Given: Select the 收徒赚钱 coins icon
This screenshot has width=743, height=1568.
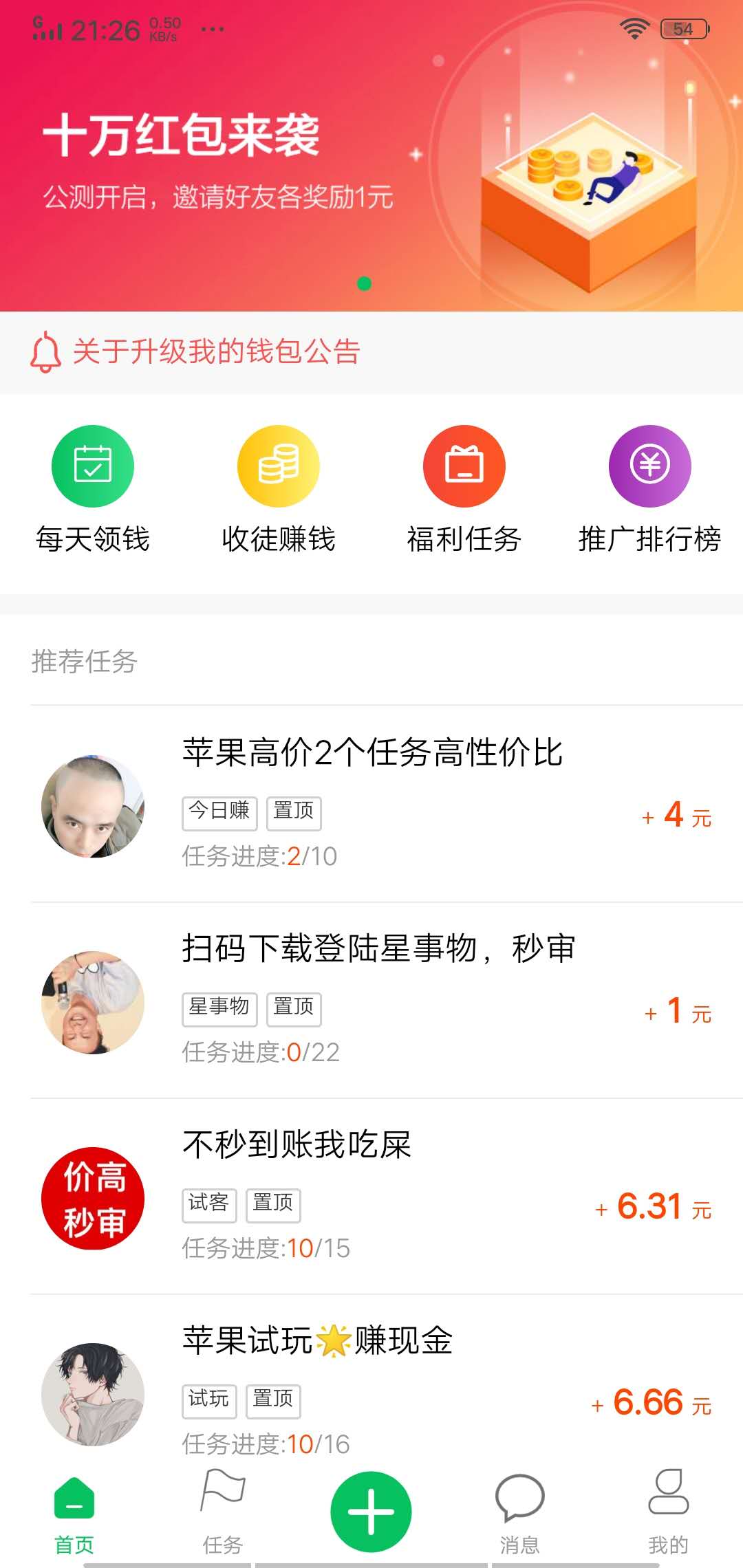Looking at the screenshot, I should 278,465.
